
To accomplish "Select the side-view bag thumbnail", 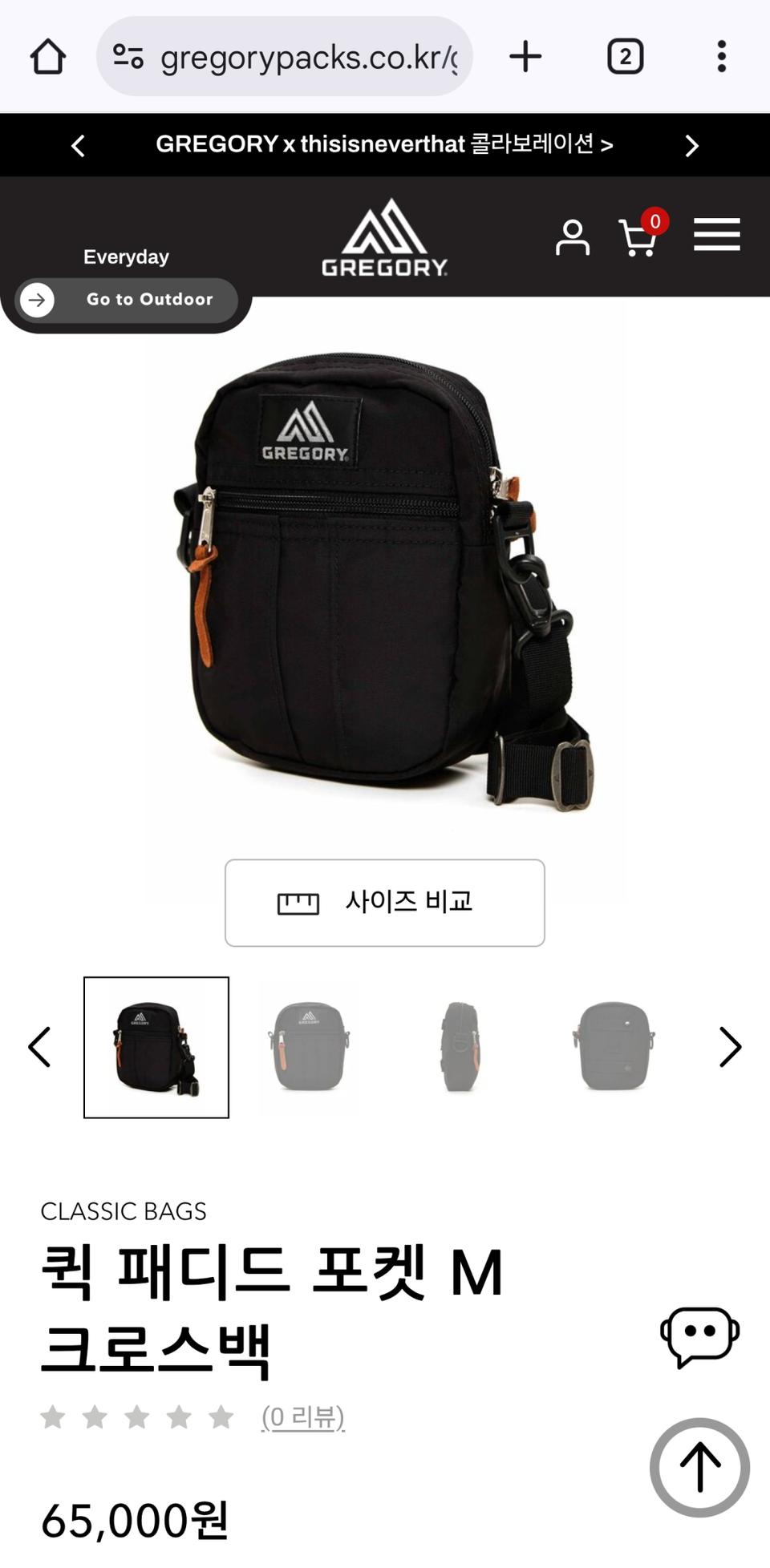I will click(x=460, y=1046).
